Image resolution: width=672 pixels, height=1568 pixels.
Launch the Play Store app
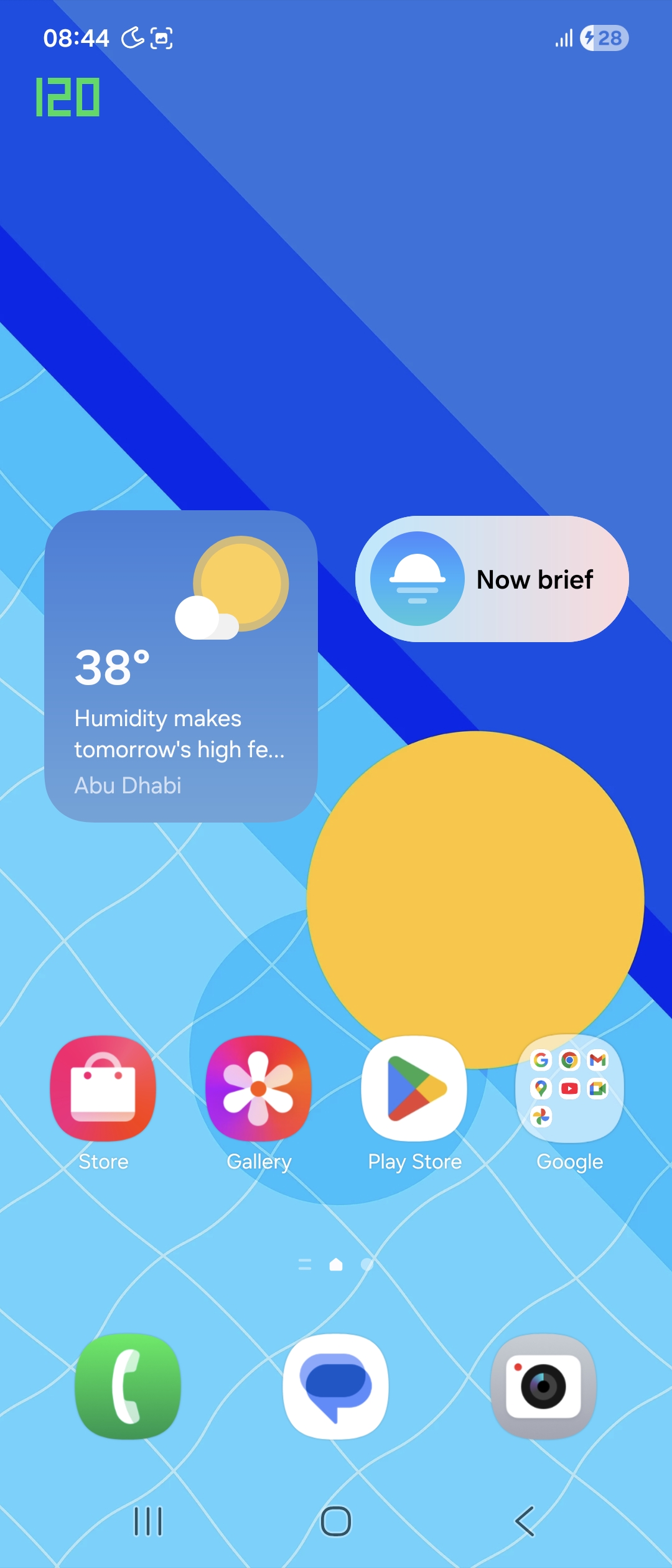[414, 1088]
